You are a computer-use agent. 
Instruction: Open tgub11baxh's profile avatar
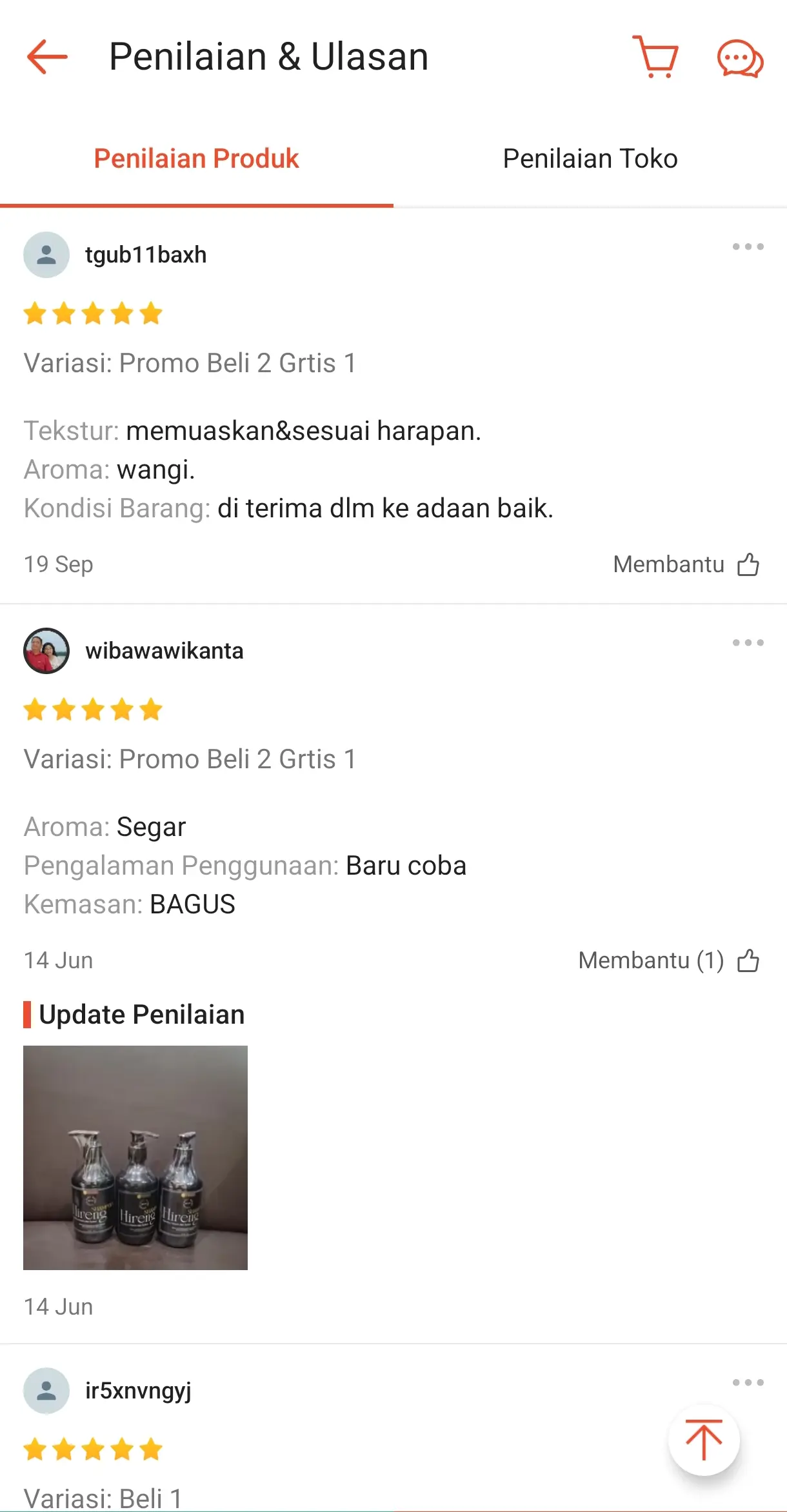tap(46, 254)
